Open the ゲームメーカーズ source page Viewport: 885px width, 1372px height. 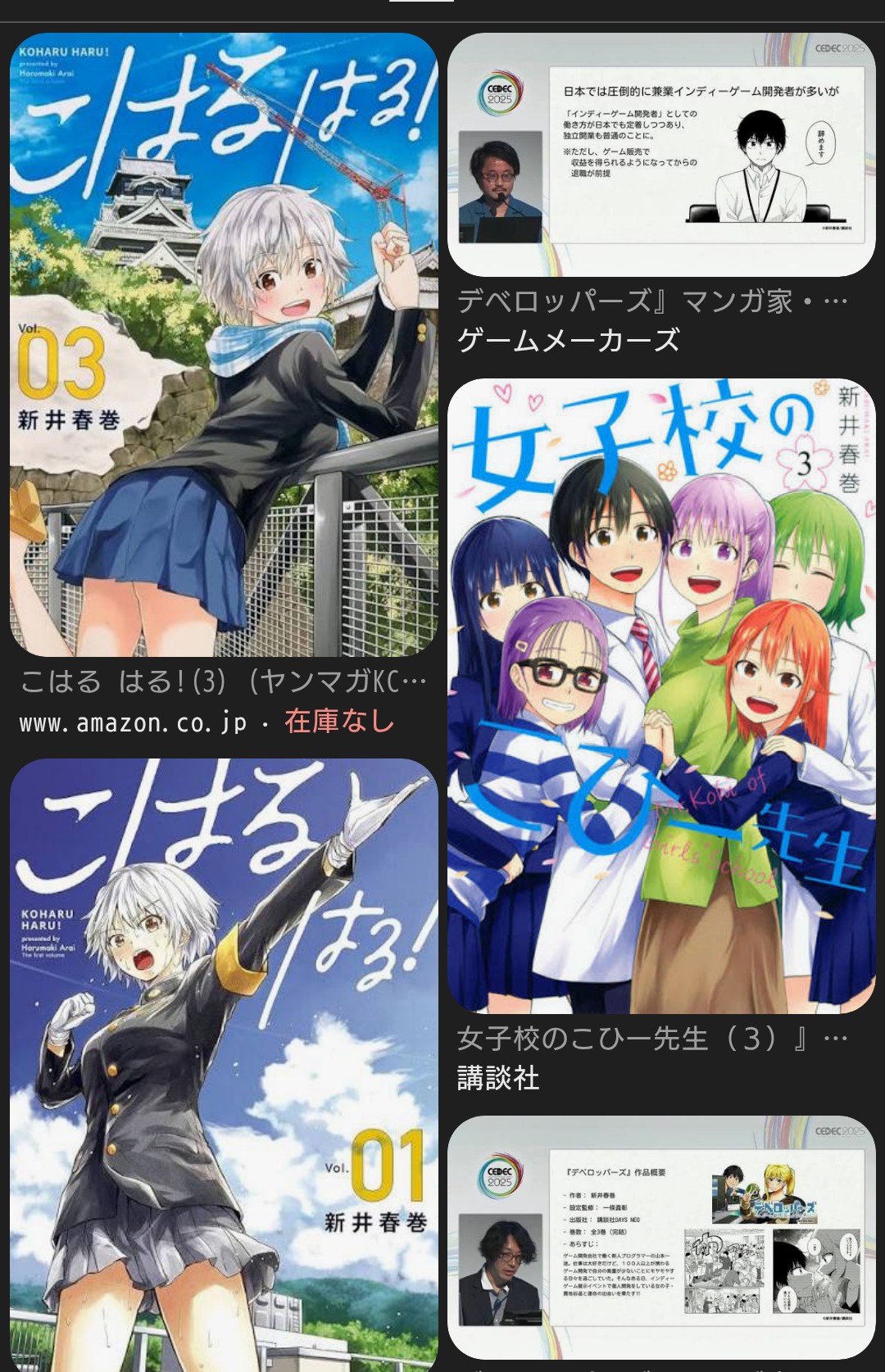[569, 340]
